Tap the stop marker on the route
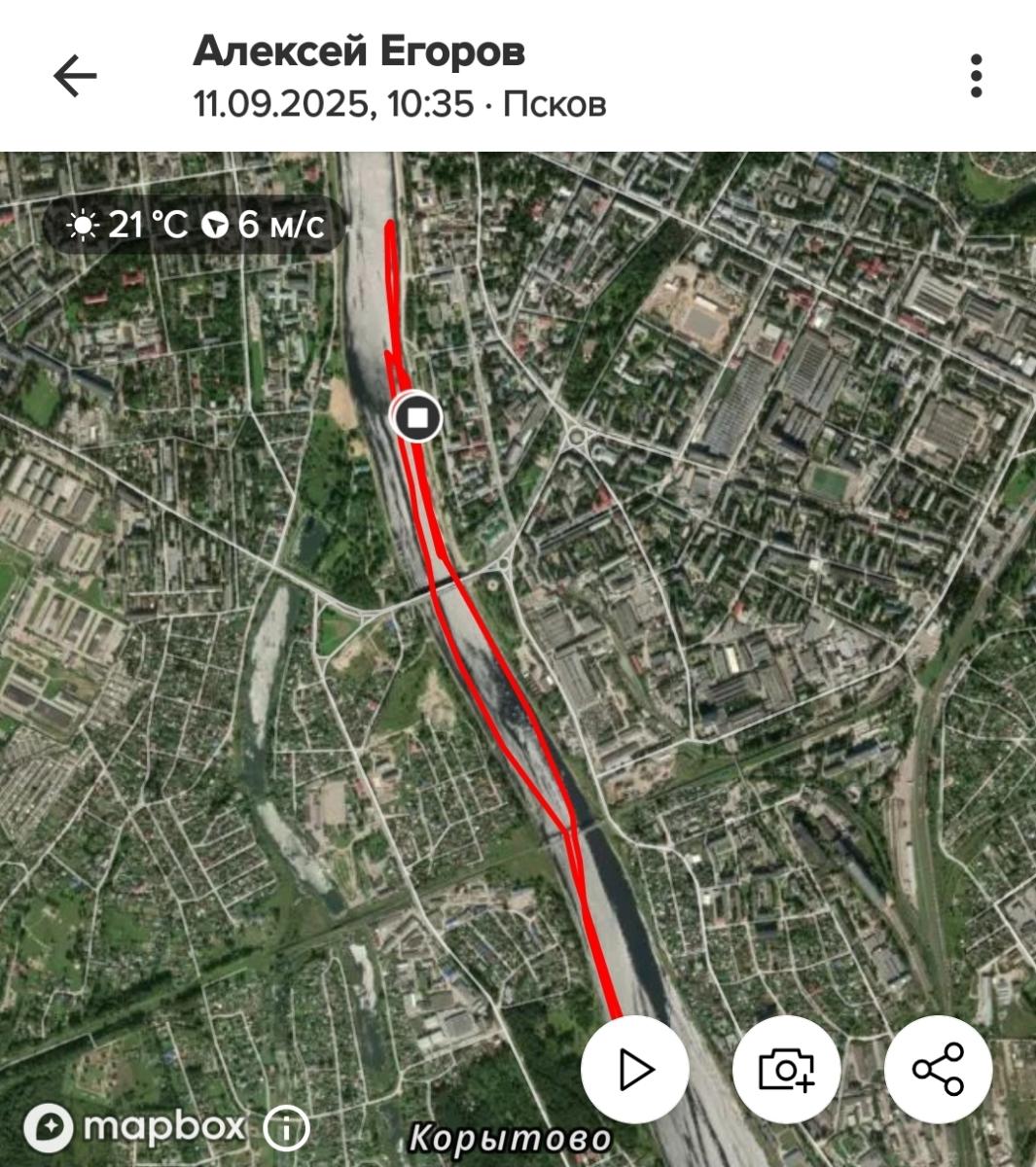1036x1167 pixels. (x=417, y=418)
